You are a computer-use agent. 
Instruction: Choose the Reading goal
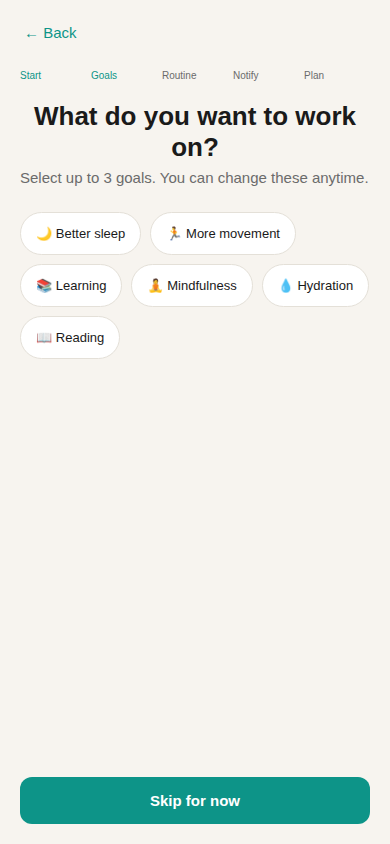click(x=70, y=337)
